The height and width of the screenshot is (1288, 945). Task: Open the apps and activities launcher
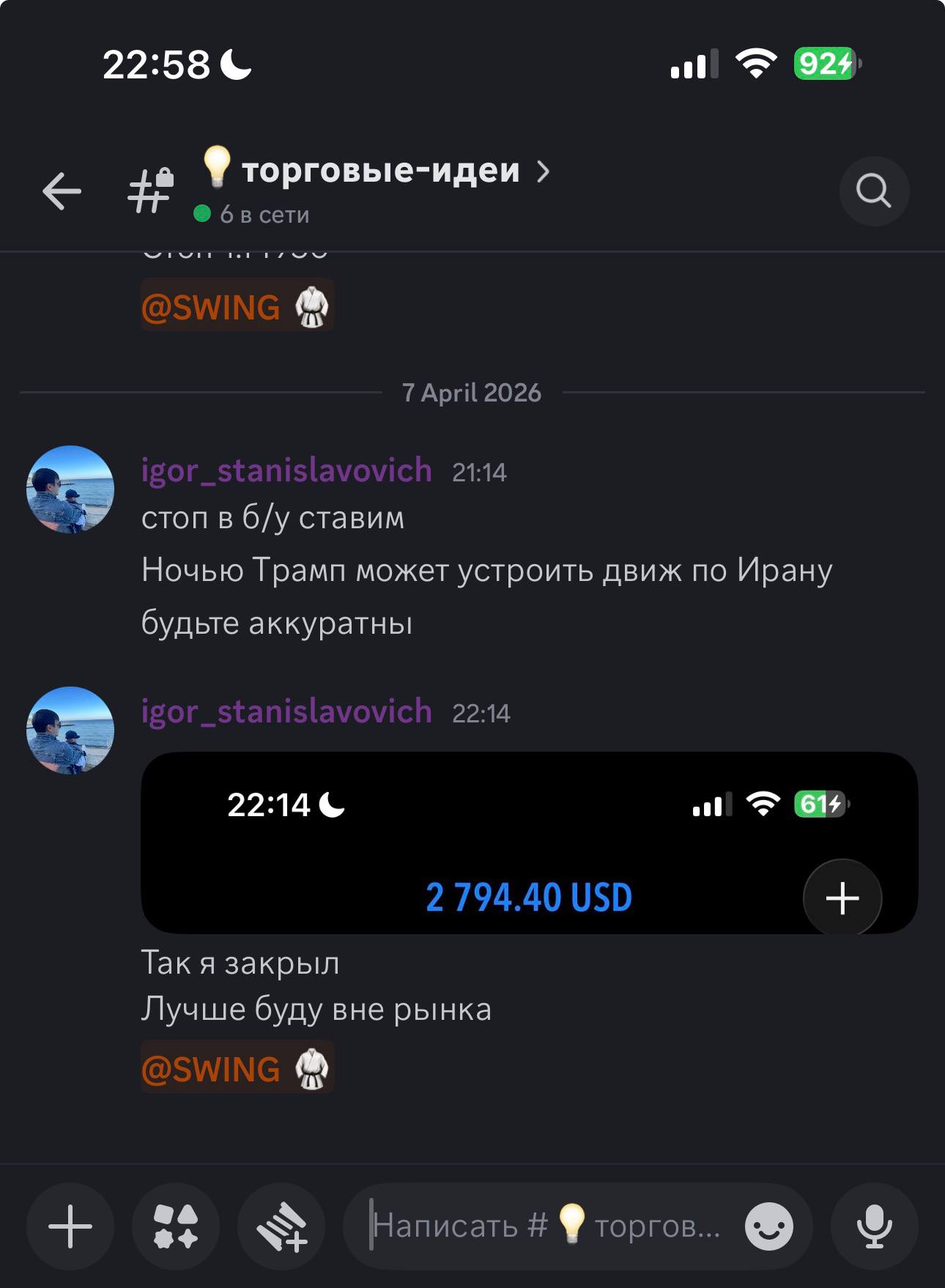[176, 1226]
